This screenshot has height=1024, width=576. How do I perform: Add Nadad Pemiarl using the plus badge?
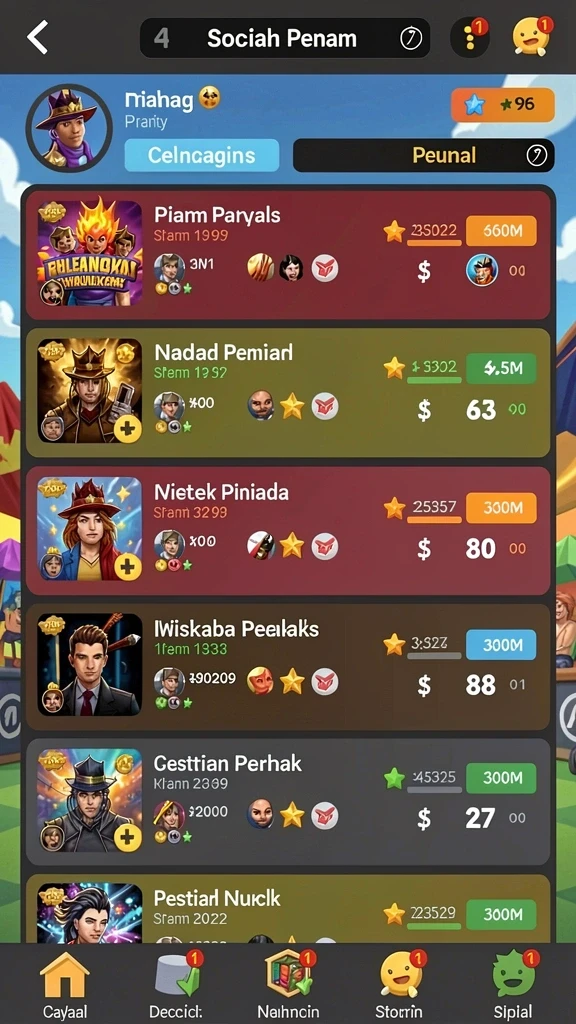(x=127, y=429)
